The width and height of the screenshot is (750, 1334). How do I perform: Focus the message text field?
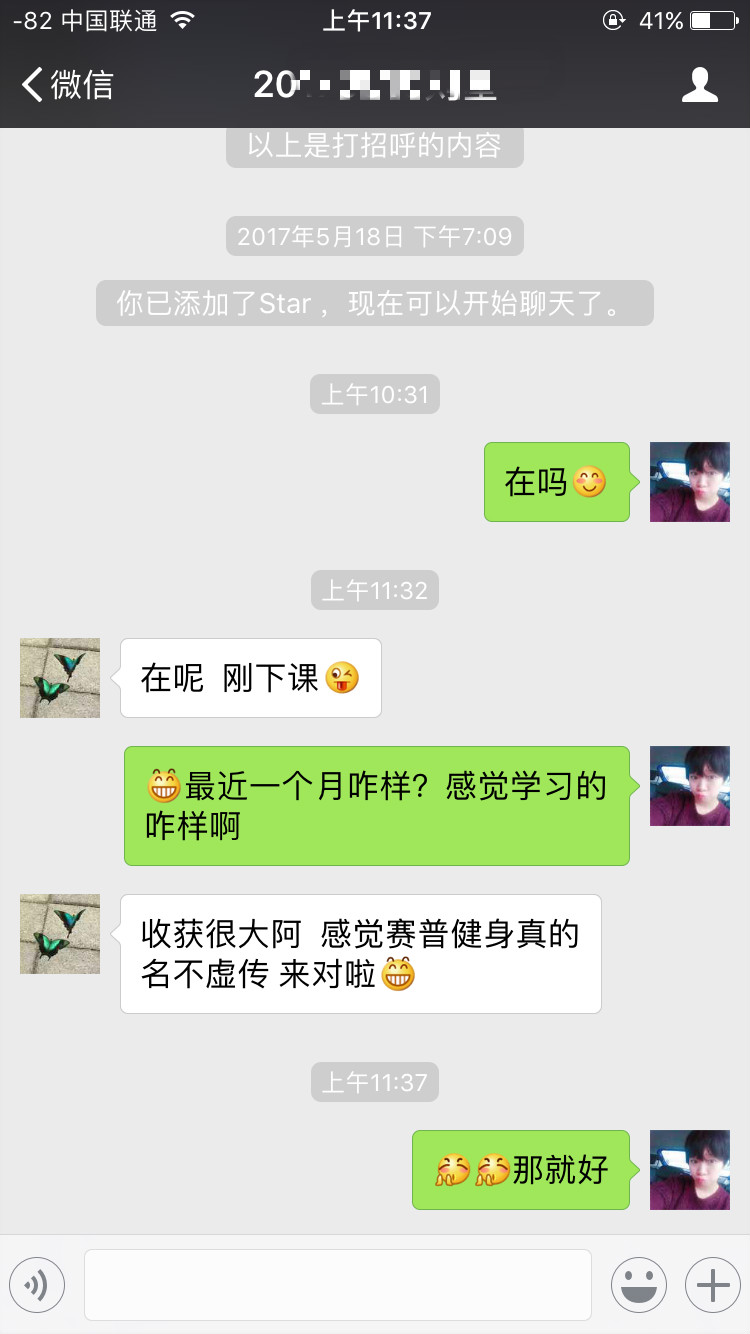click(338, 1285)
